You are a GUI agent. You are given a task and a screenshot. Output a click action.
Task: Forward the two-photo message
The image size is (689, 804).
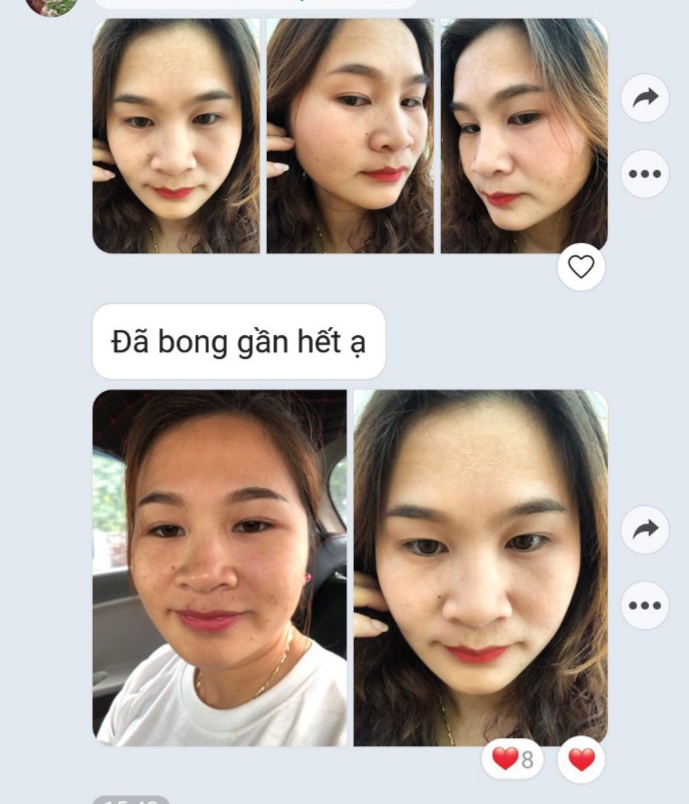645,530
